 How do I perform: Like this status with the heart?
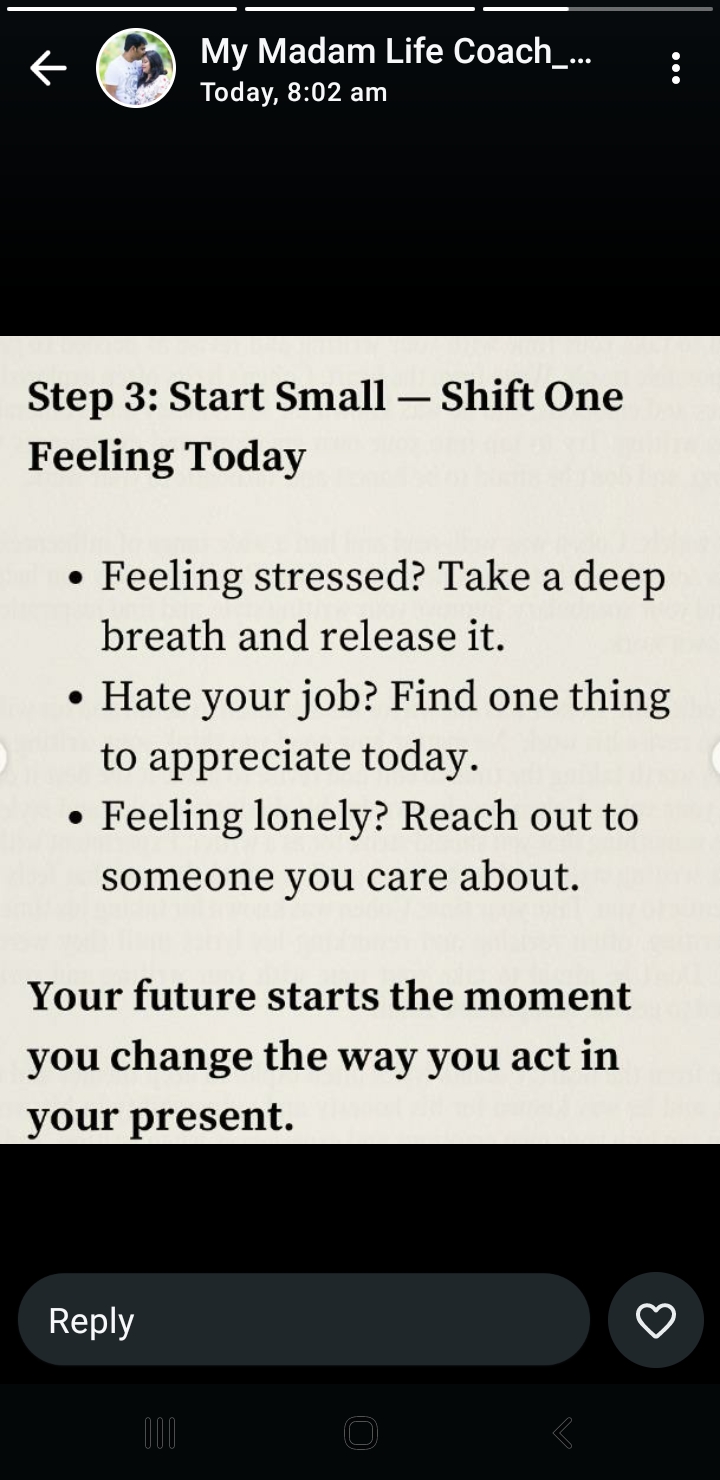656,1320
